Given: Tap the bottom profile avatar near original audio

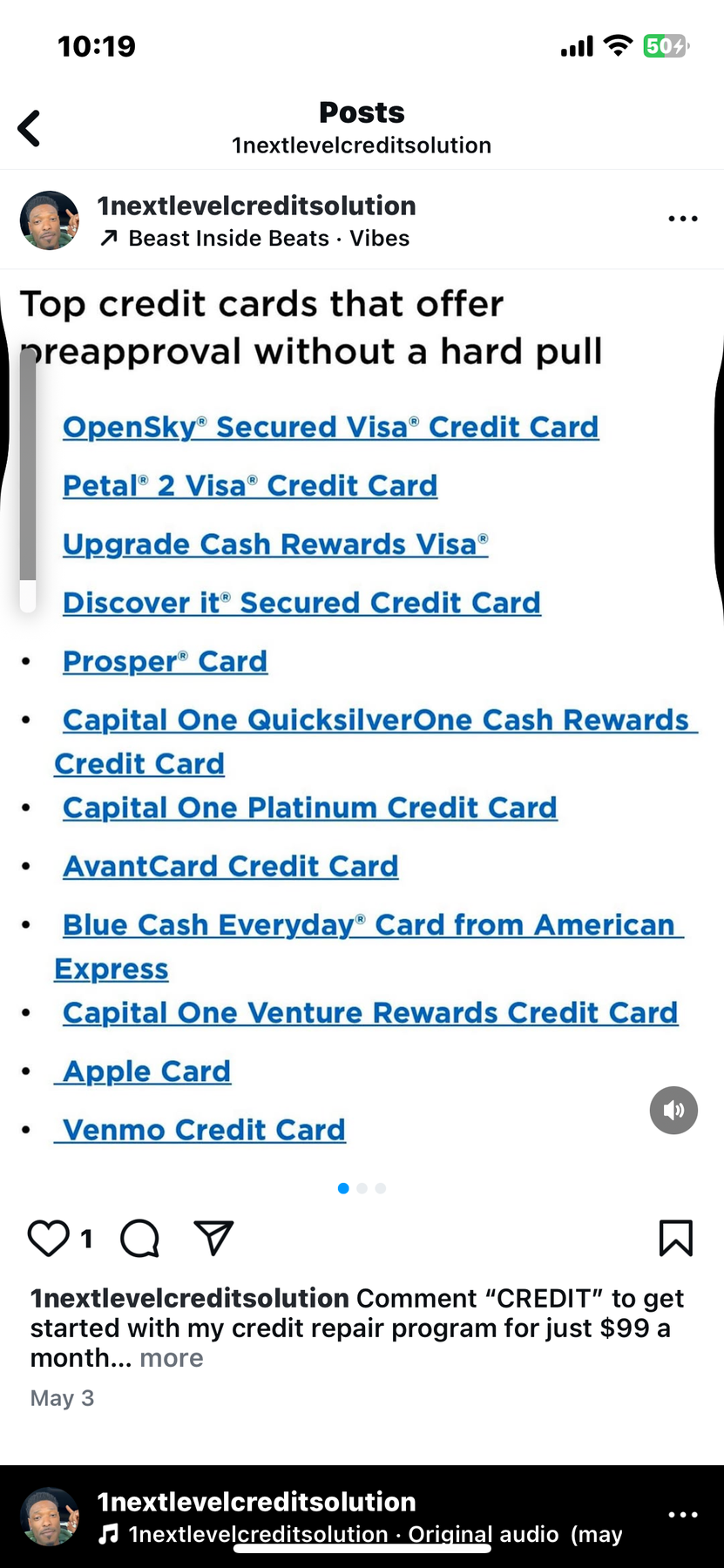Looking at the screenshot, I should click(x=49, y=1514).
